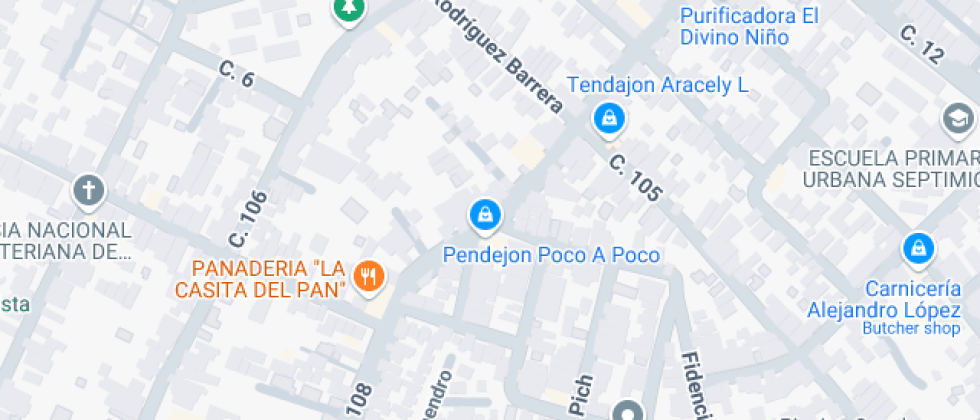Screen dimensions: 980x420
Task: Select the green park pin at top
Action: coord(348,8)
